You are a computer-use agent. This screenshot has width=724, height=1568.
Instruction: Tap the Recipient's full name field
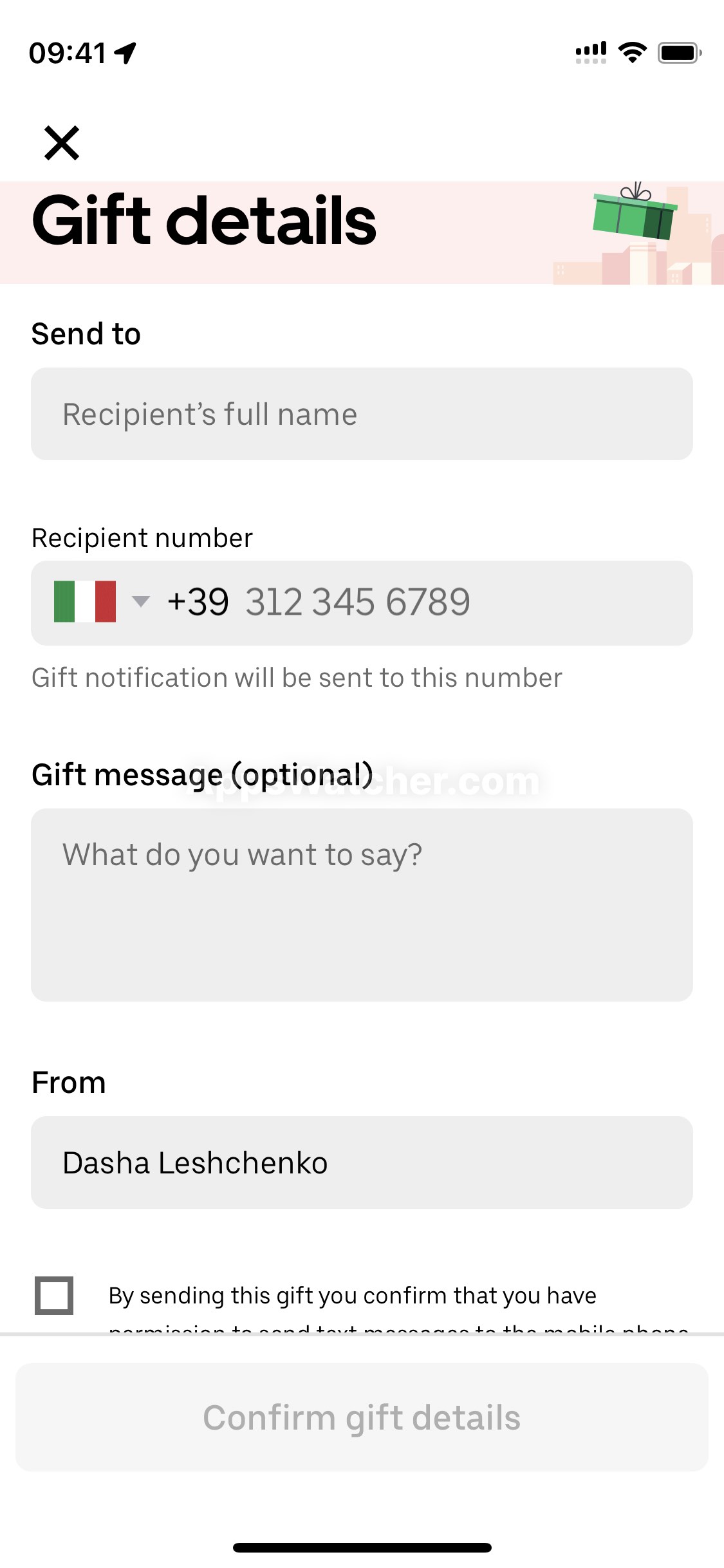[362, 414]
